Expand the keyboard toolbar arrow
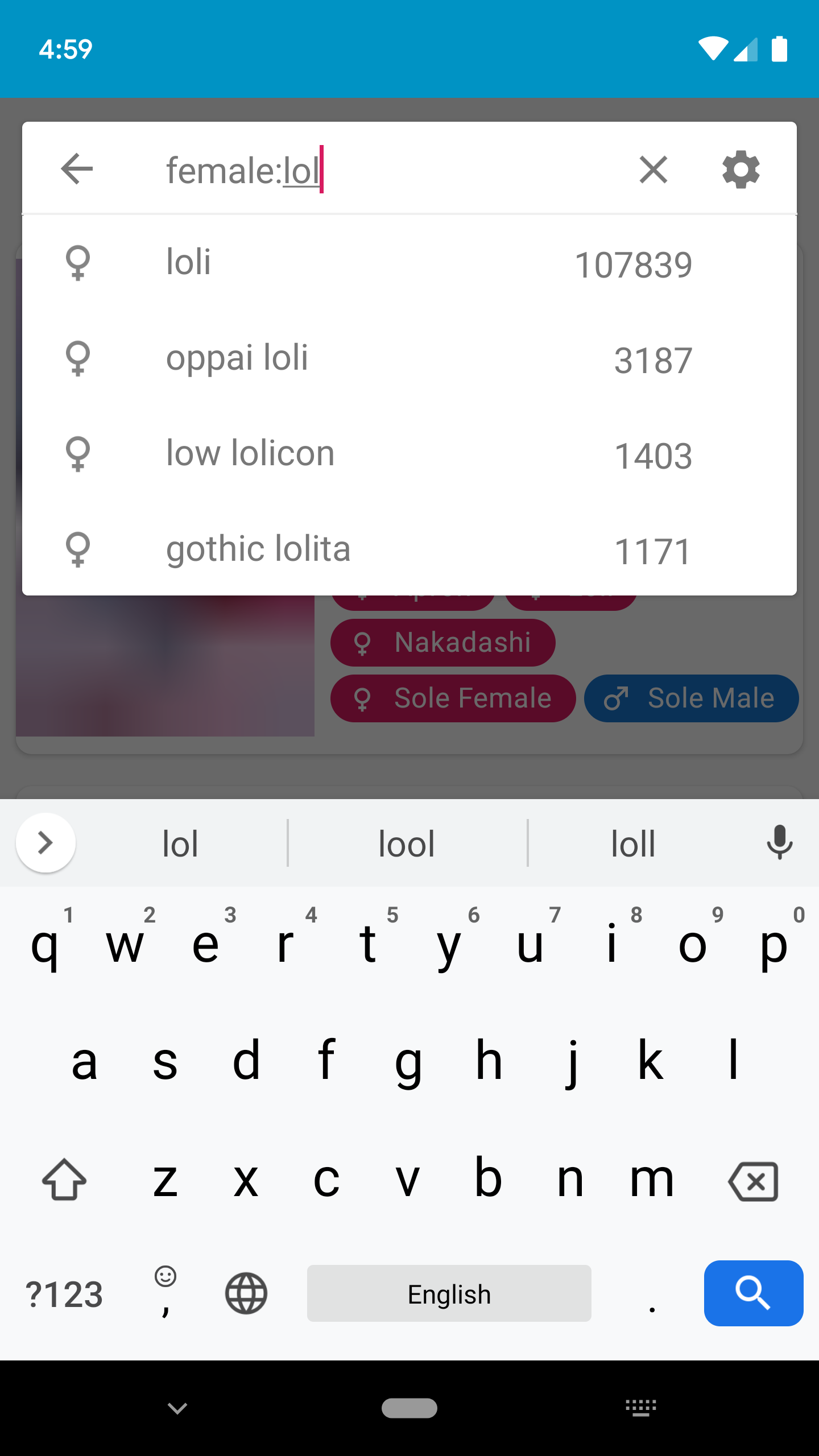Screen dimensions: 819x1456 45,842
